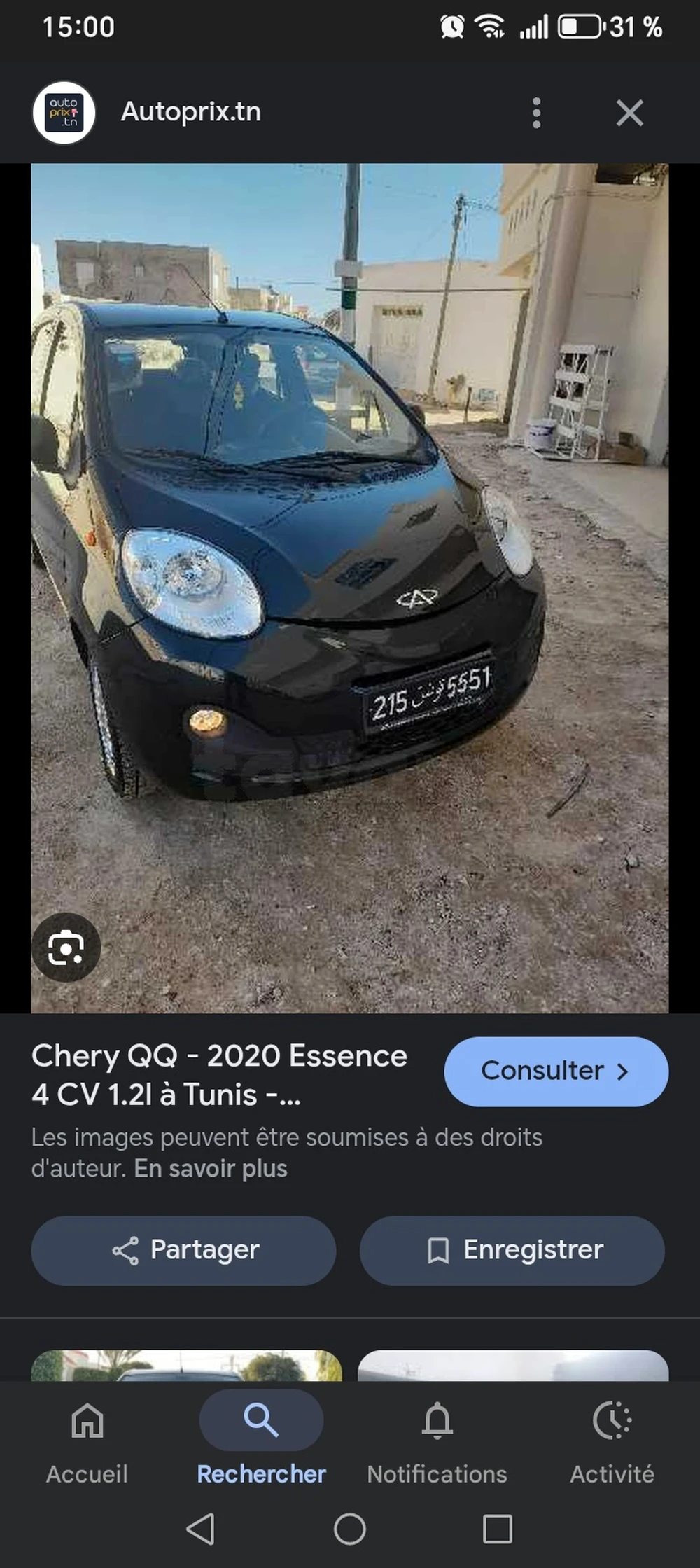Image resolution: width=700 pixels, height=1568 pixels.
Task: Tap the share icon next to Partager
Action: point(126,1250)
